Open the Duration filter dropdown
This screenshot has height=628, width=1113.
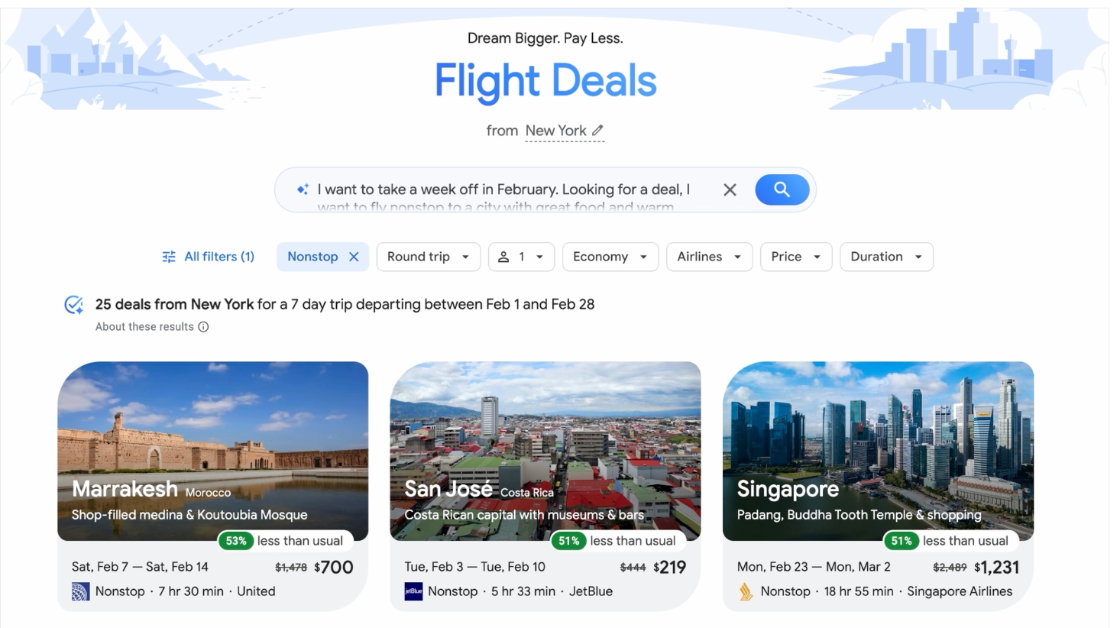coord(886,257)
